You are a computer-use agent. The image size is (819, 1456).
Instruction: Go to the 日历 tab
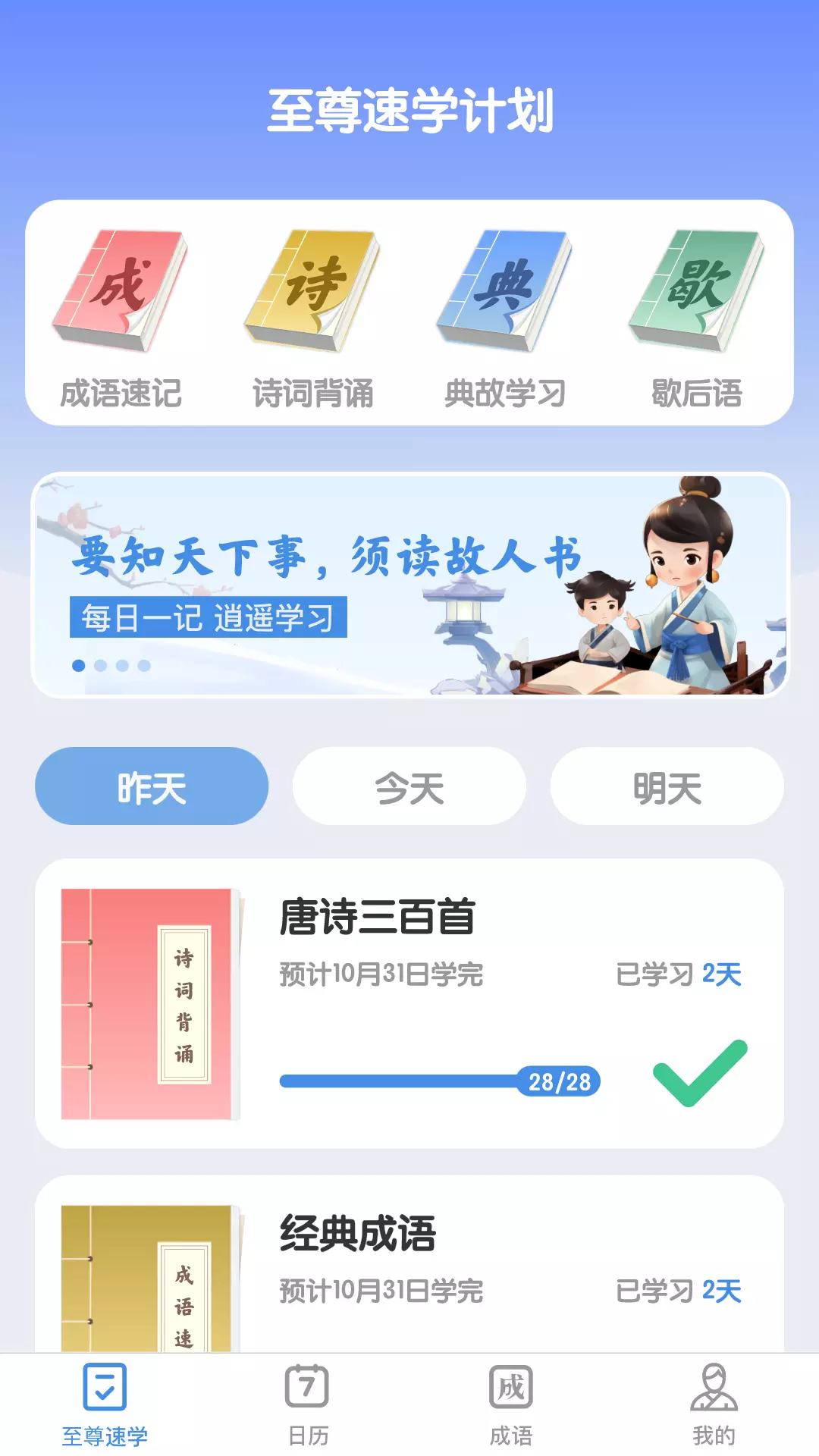(308, 1404)
